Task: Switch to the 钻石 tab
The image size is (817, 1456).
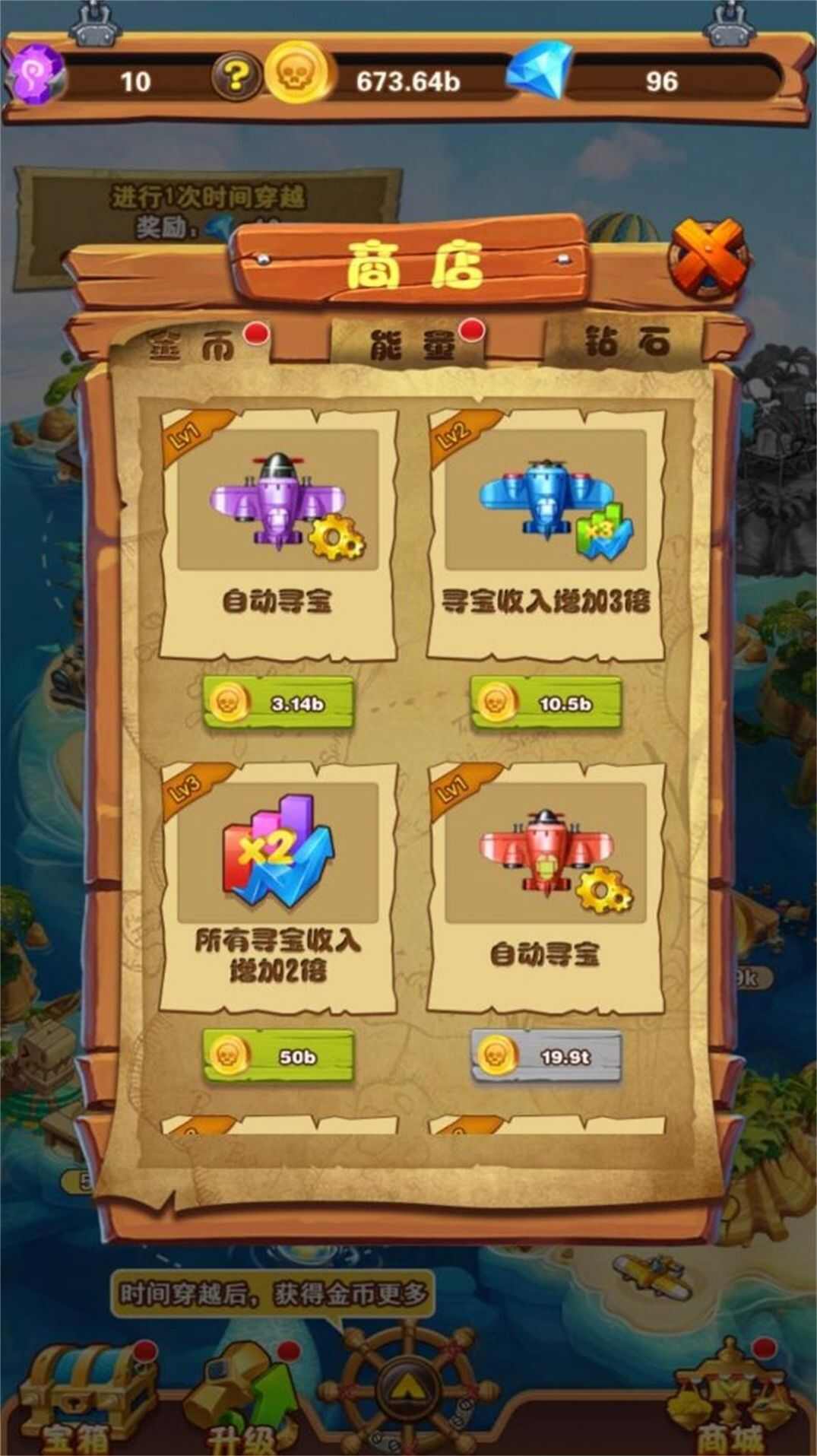Action: (625, 342)
